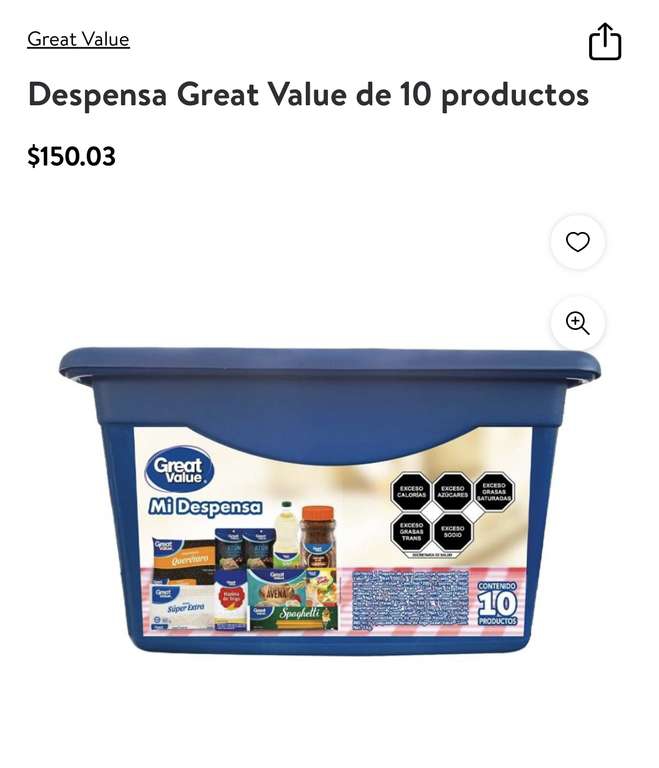Zoom into the product image

pyautogui.click(x=577, y=323)
